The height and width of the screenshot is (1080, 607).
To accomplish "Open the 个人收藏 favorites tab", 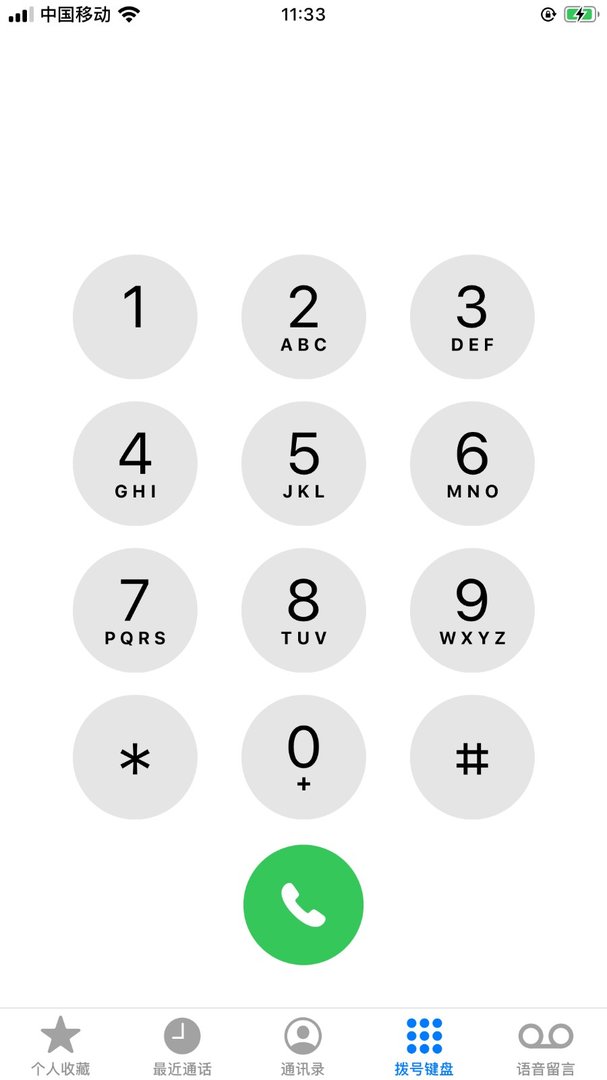I will coord(60,1046).
